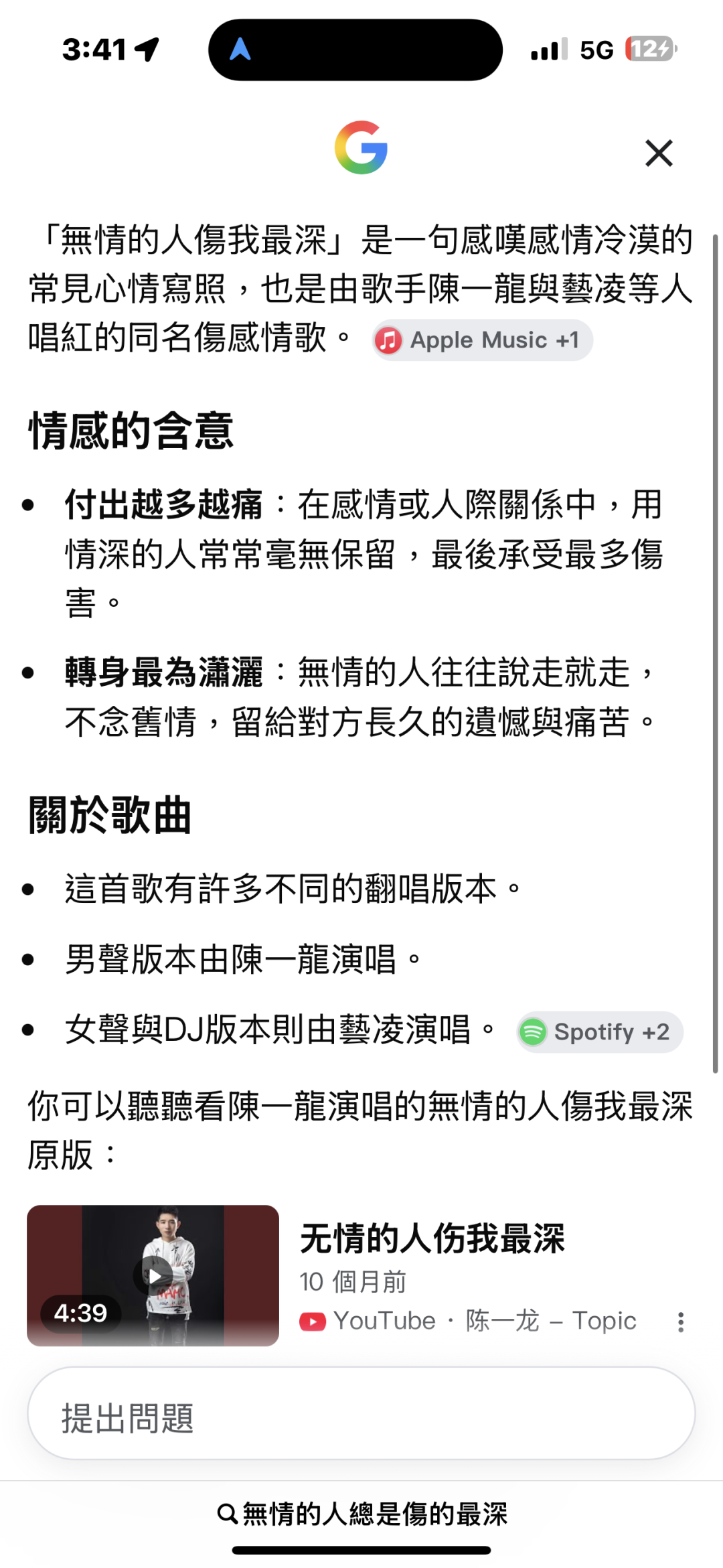
Task: Open the 无情的人伤我最深 video title link
Action: coord(432,1238)
